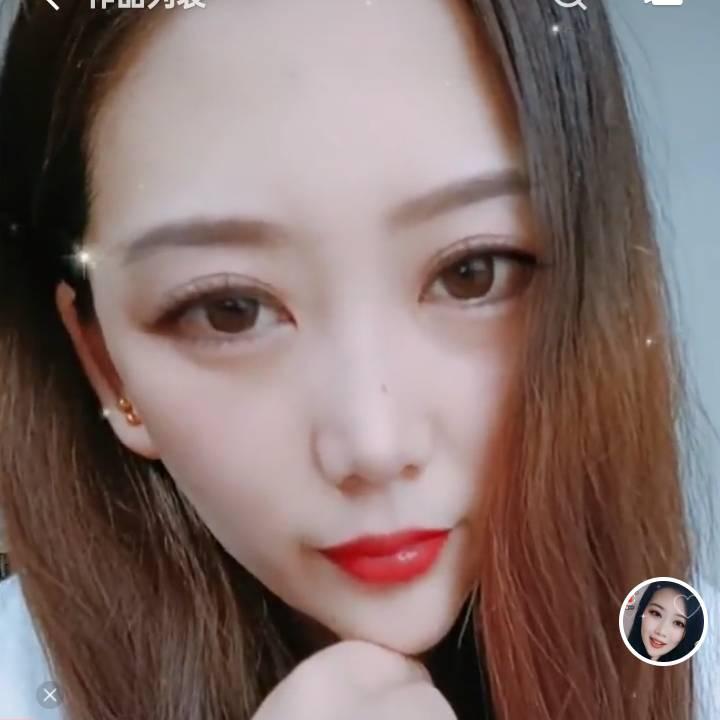The height and width of the screenshot is (720, 720).
Task: Dismiss with the small X button
Action: pos(50,694)
